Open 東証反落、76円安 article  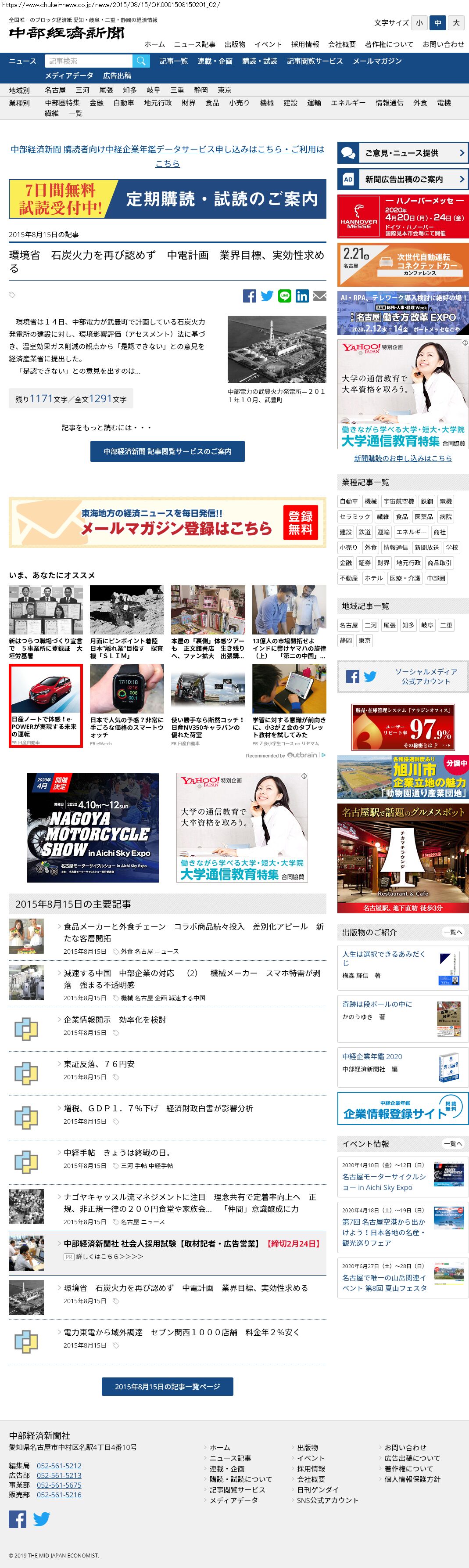99,1063
